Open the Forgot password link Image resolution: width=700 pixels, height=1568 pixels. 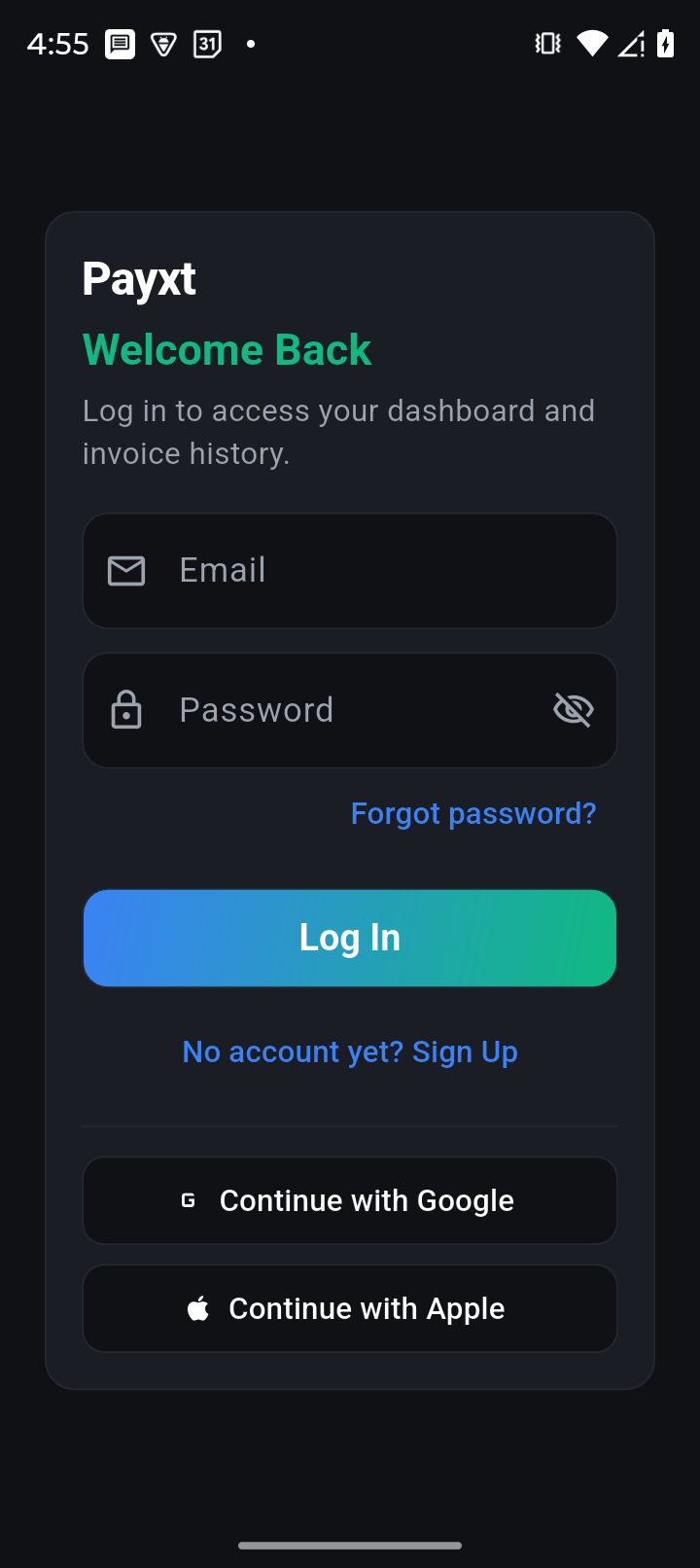point(473,813)
